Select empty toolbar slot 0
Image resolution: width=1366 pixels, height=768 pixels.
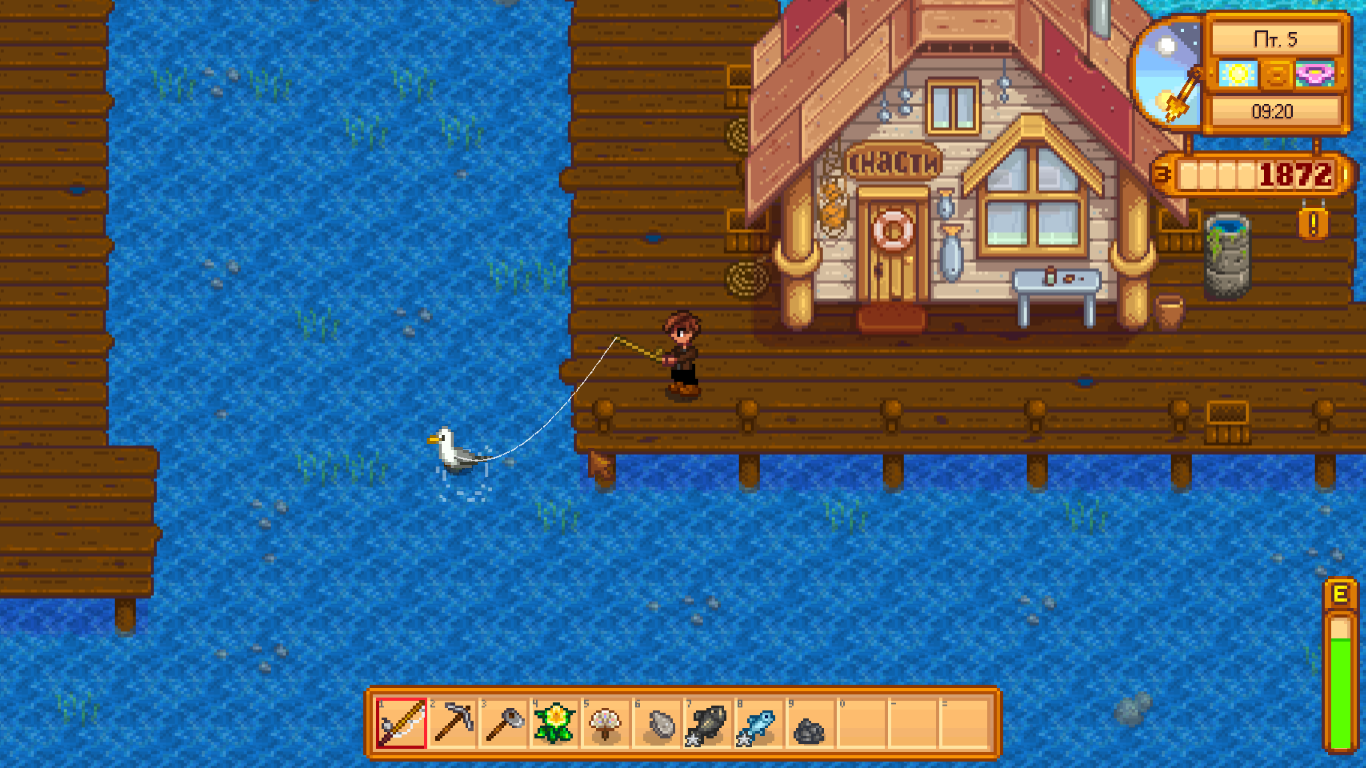coord(862,723)
